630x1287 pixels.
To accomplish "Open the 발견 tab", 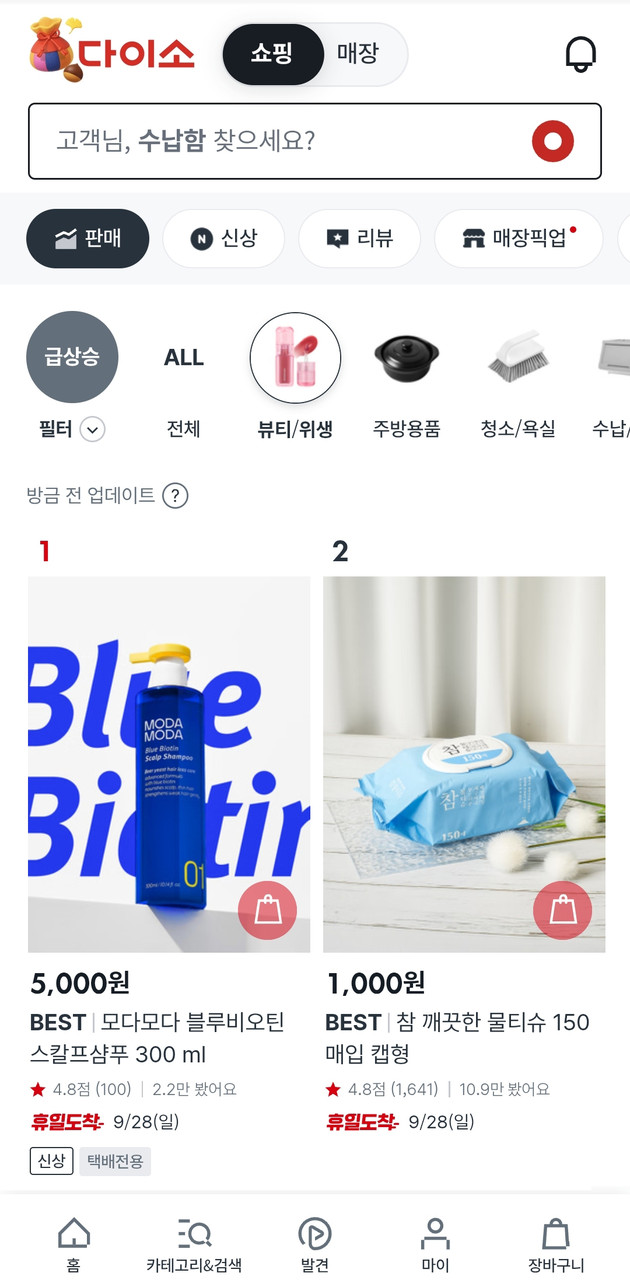I will pyautogui.click(x=315, y=1245).
